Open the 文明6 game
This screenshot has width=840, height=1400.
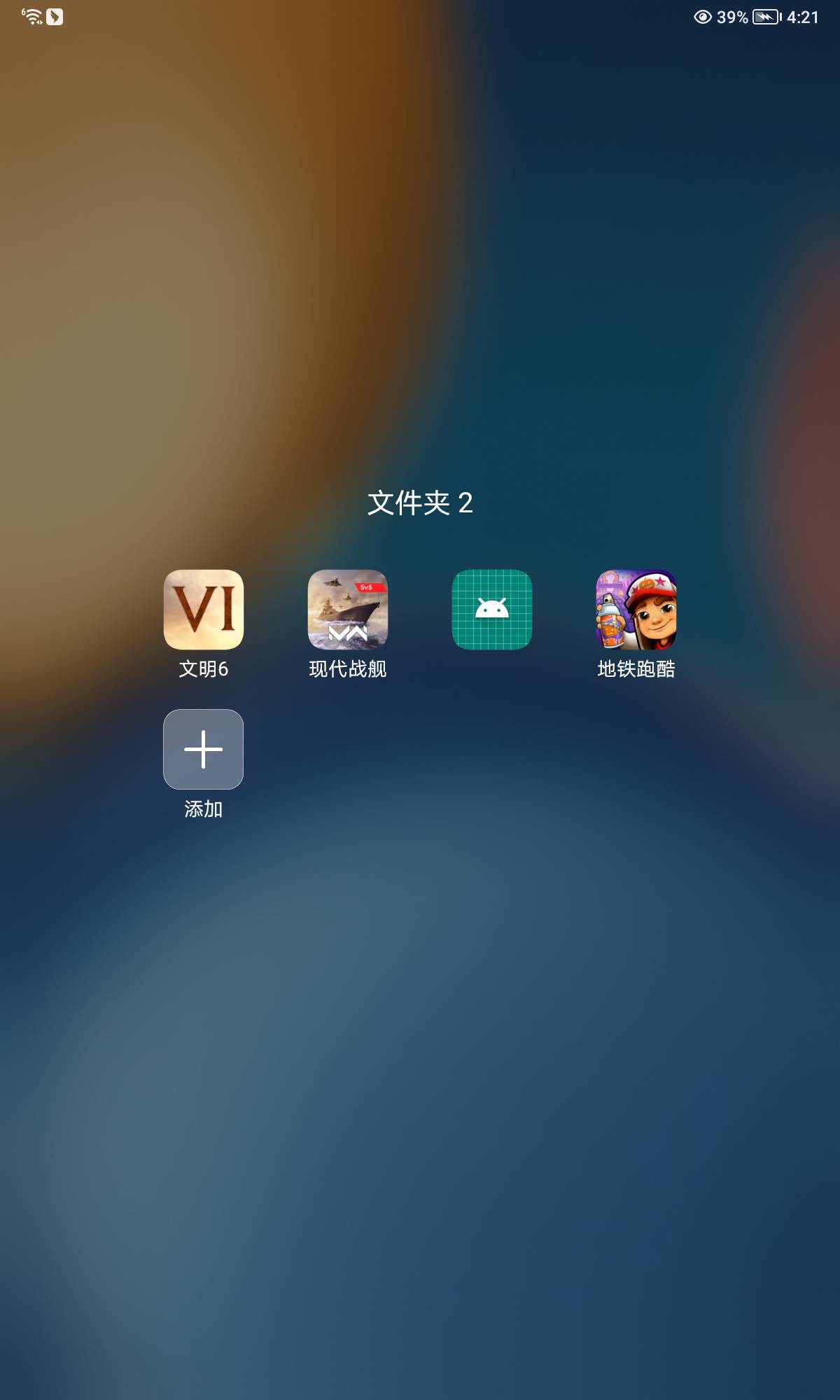204,610
